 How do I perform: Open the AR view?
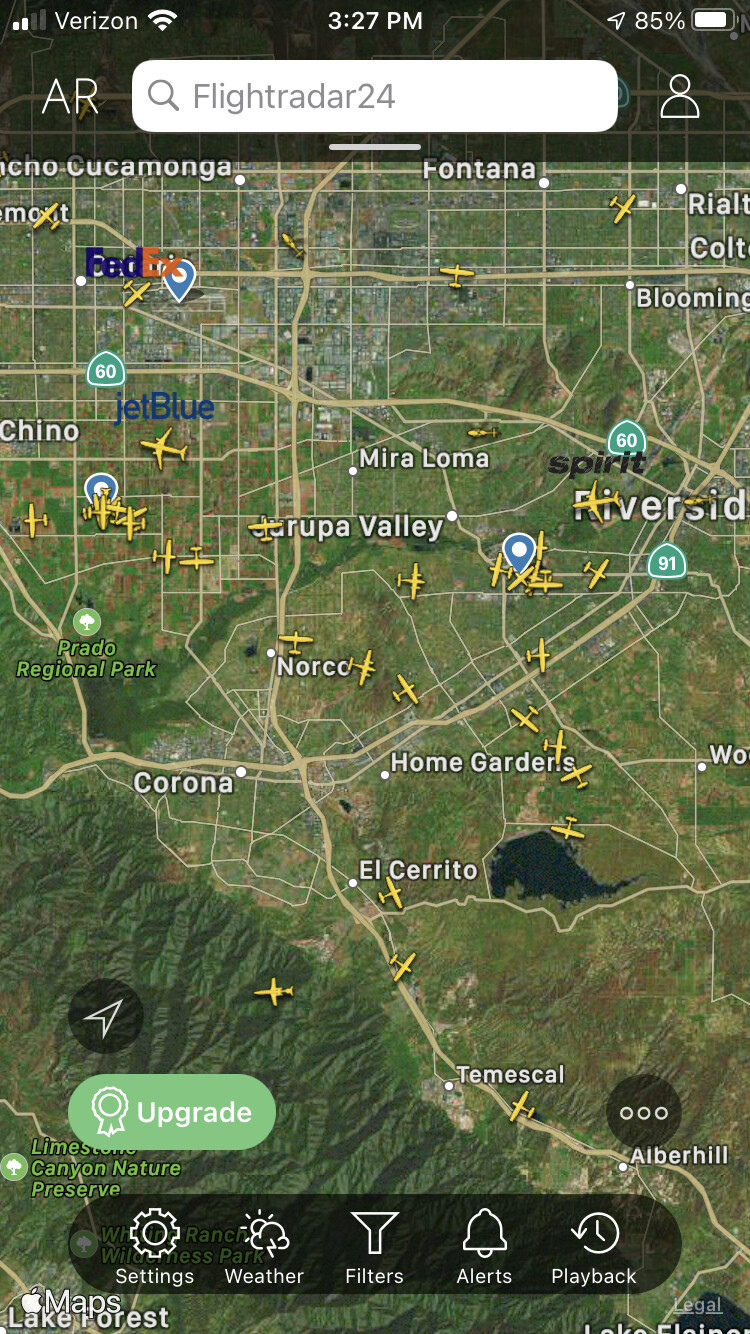(x=70, y=97)
